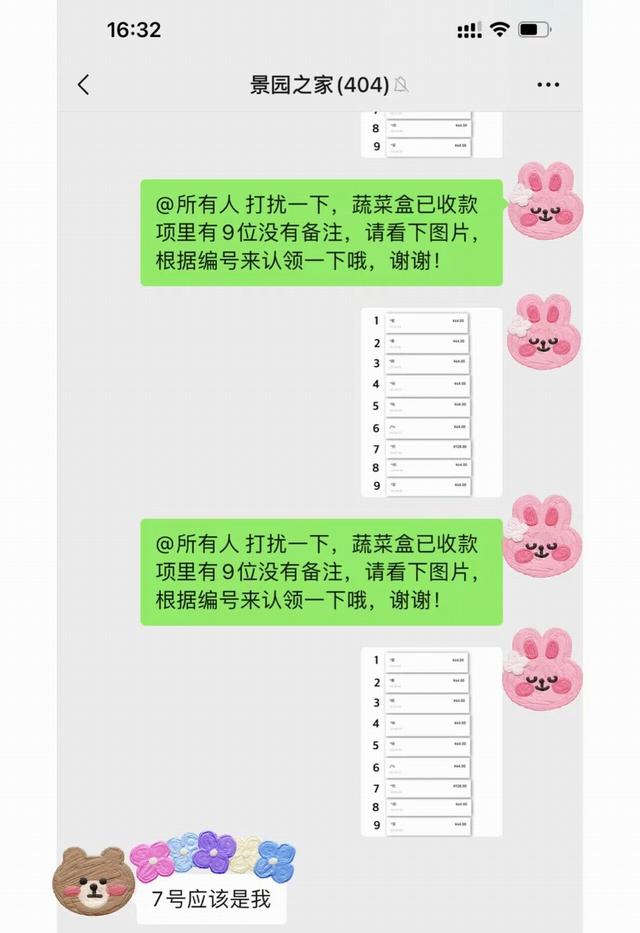Open the group chat's three-dot menu
640x933 pixels.
click(x=548, y=85)
